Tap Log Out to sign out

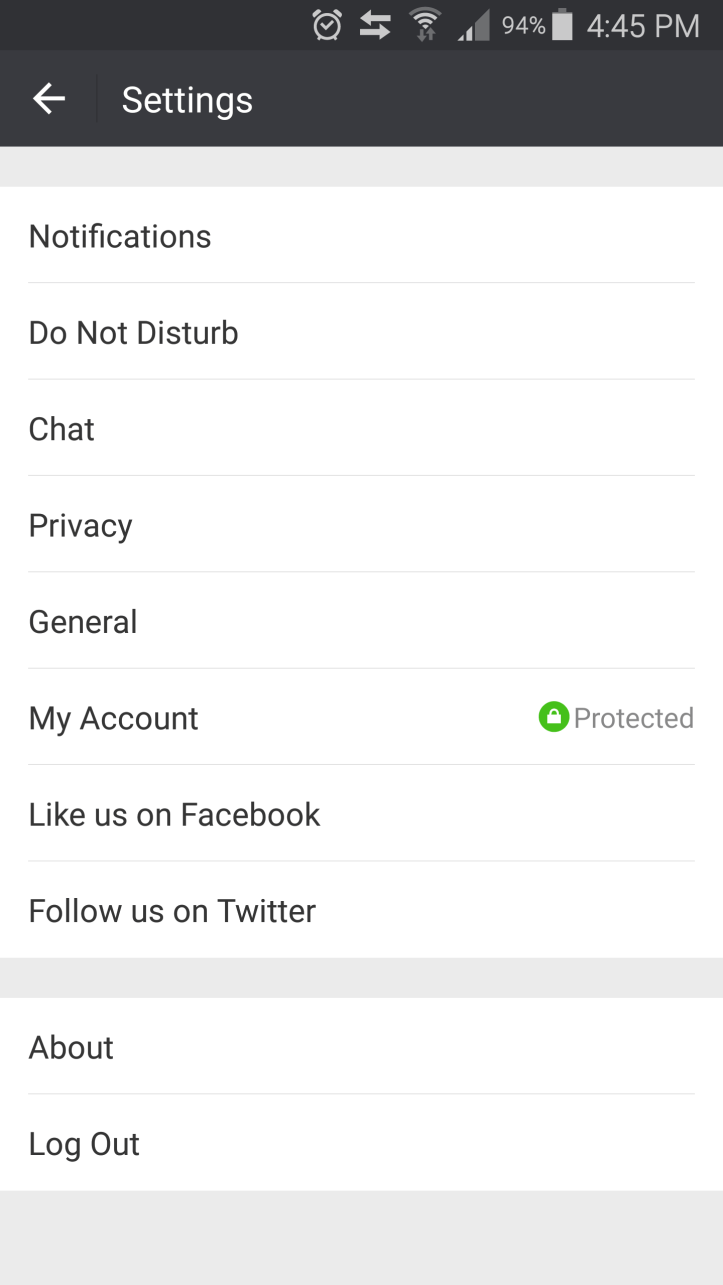pos(84,1143)
